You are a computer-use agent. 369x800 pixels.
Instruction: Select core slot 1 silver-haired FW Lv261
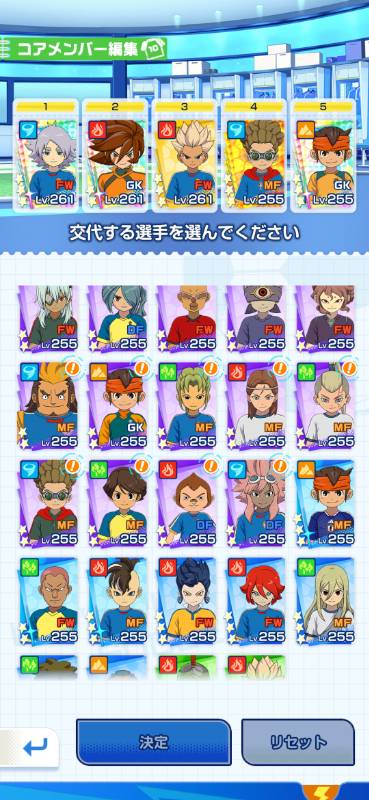pos(46,155)
